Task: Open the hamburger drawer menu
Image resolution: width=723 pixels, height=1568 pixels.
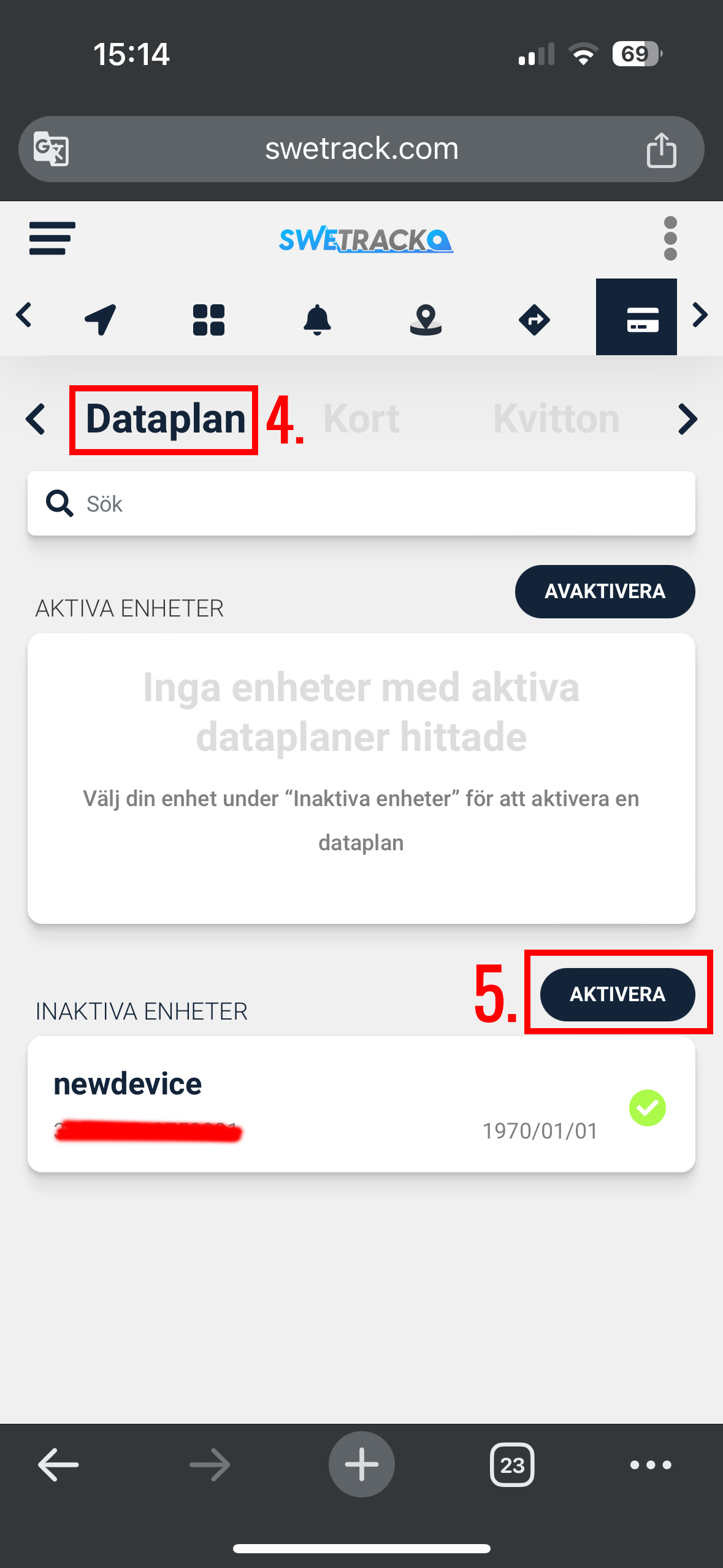Action: [x=52, y=238]
